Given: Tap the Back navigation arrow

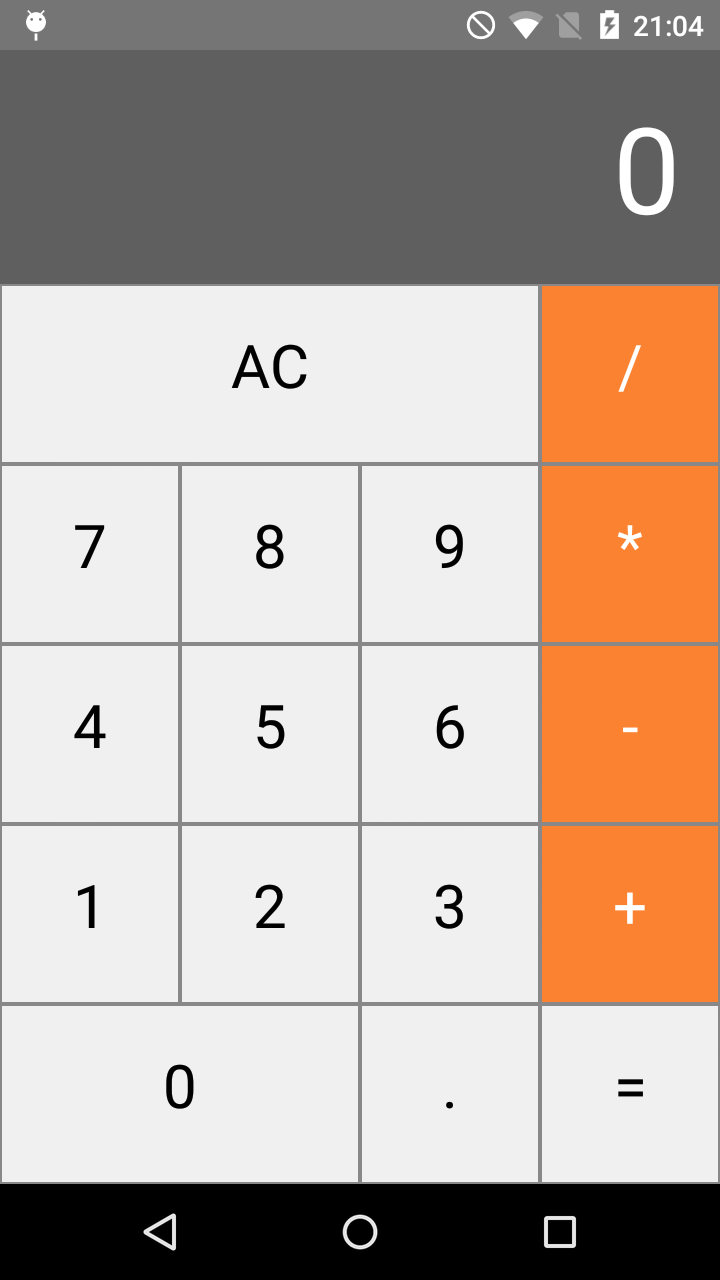Looking at the screenshot, I should [160, 1233].
